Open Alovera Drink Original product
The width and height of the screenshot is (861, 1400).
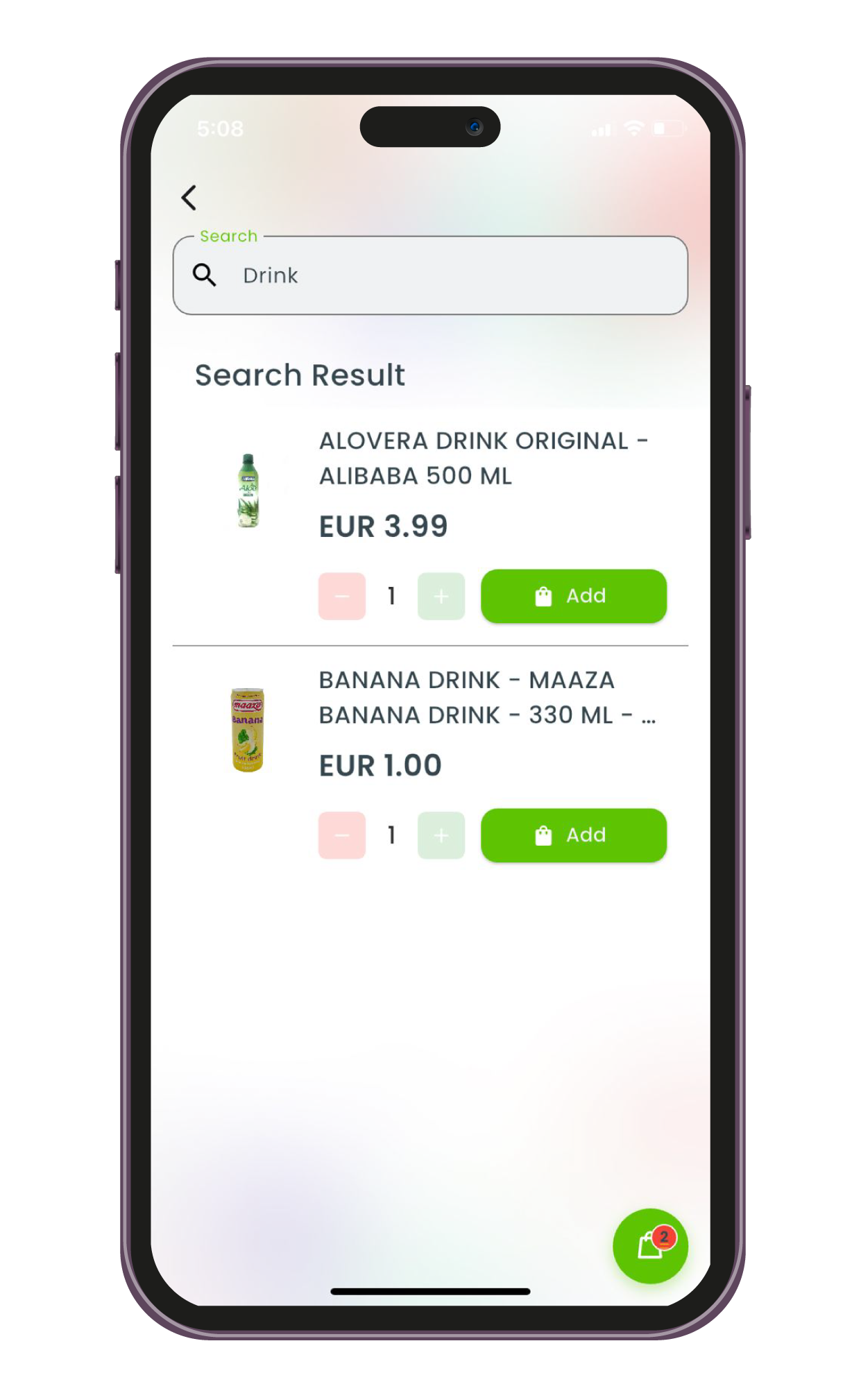pos(483,458)
